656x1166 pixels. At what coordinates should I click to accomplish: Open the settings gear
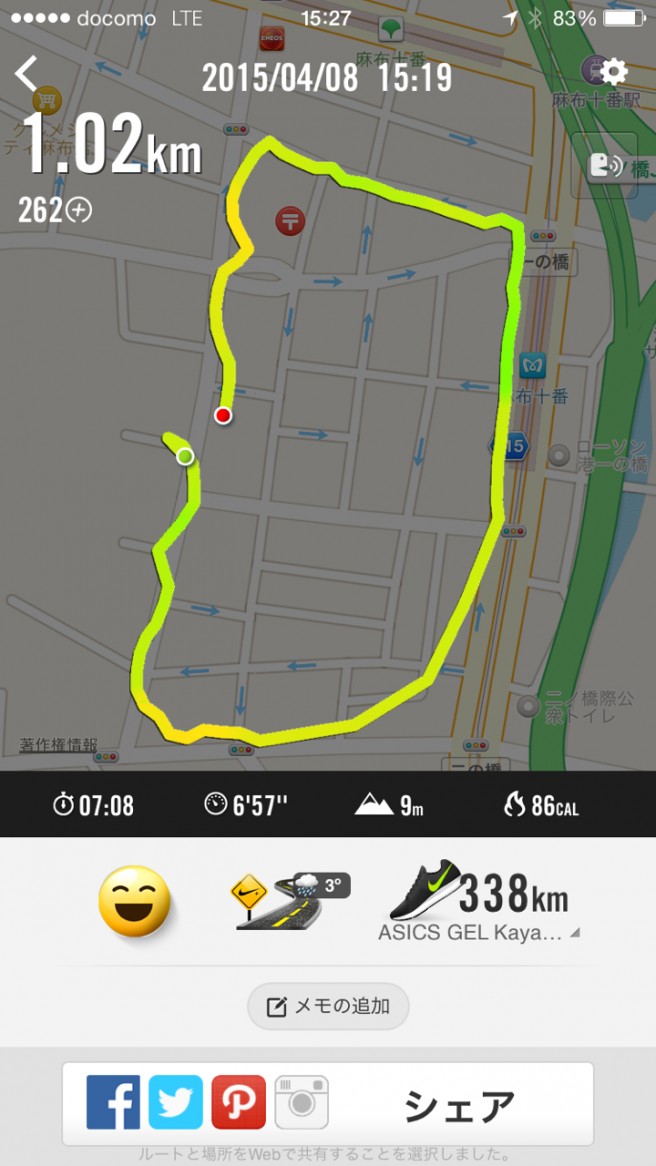(x=613, y=71)
